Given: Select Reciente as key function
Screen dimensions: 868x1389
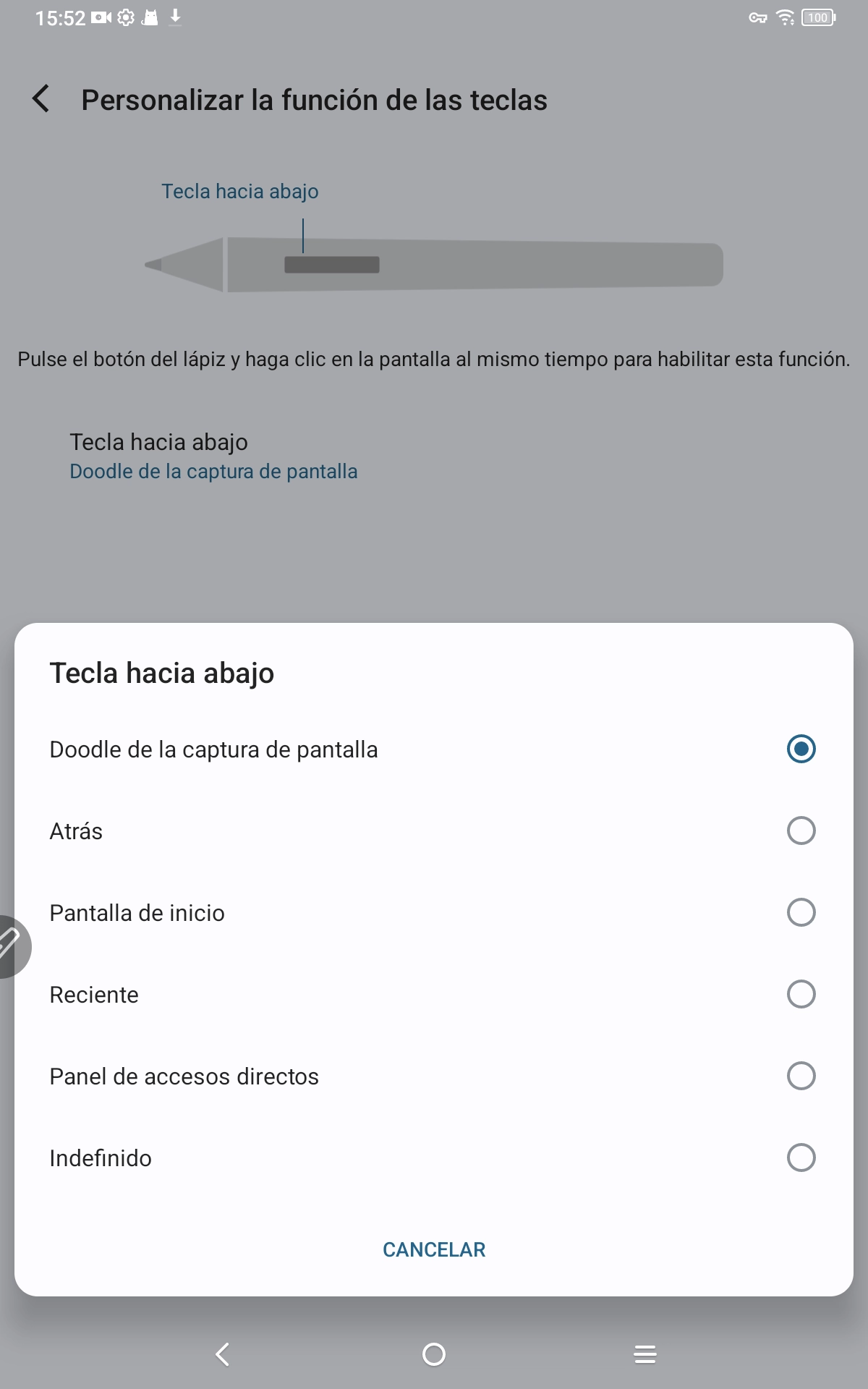Looking at the screenshot, I should [x=801, y=994].
